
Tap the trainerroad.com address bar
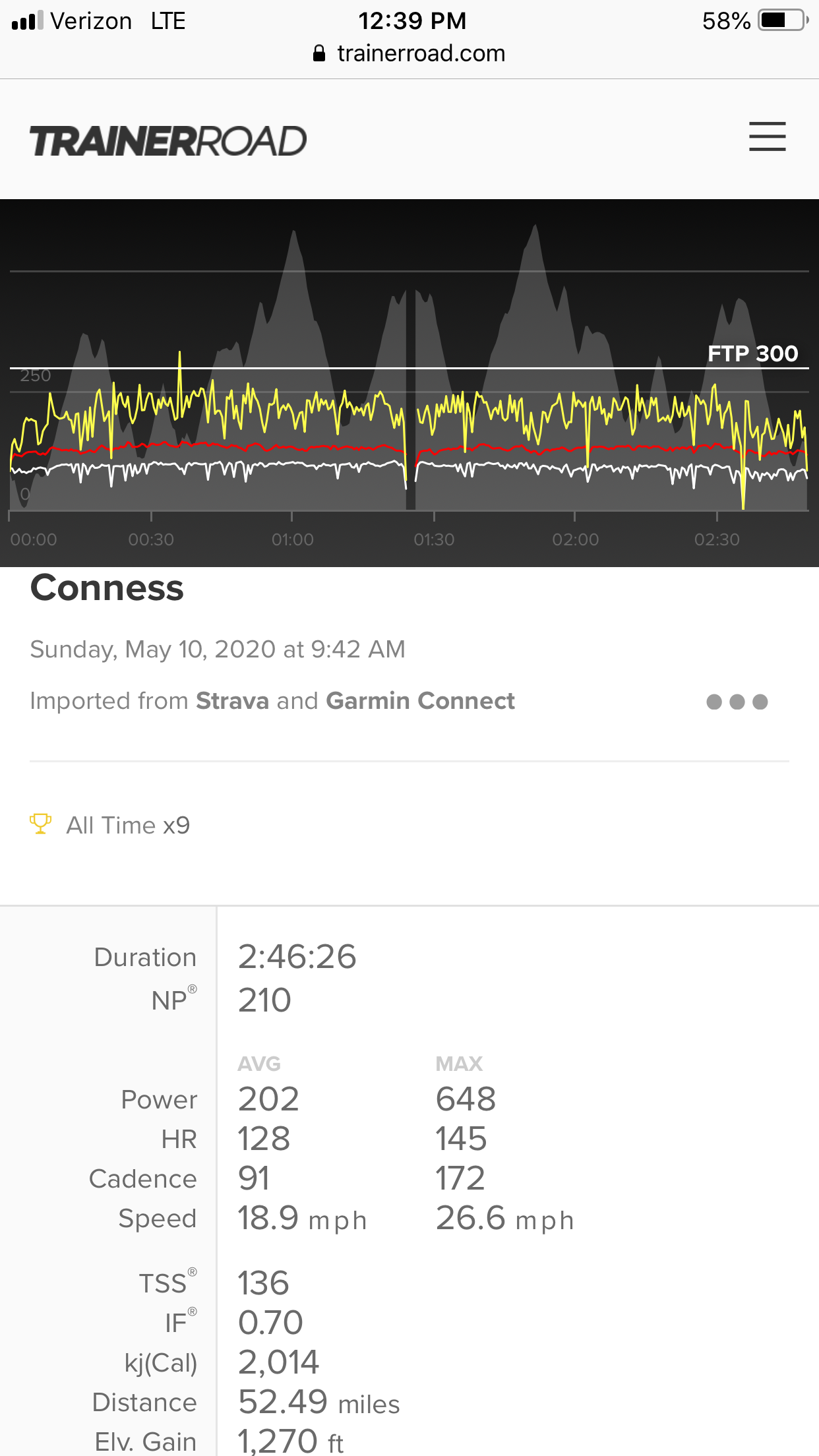click(409, 53)
